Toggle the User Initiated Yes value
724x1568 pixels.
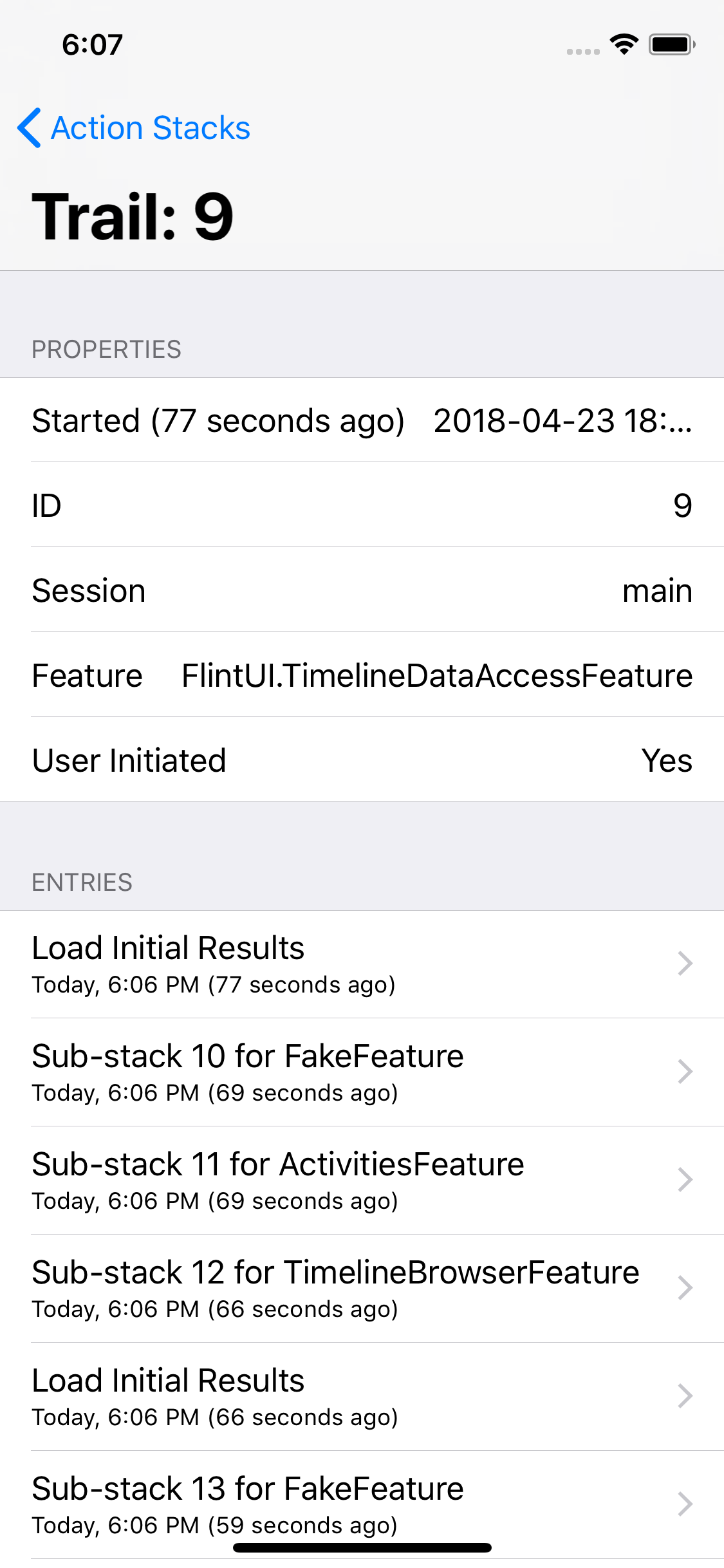666,760
